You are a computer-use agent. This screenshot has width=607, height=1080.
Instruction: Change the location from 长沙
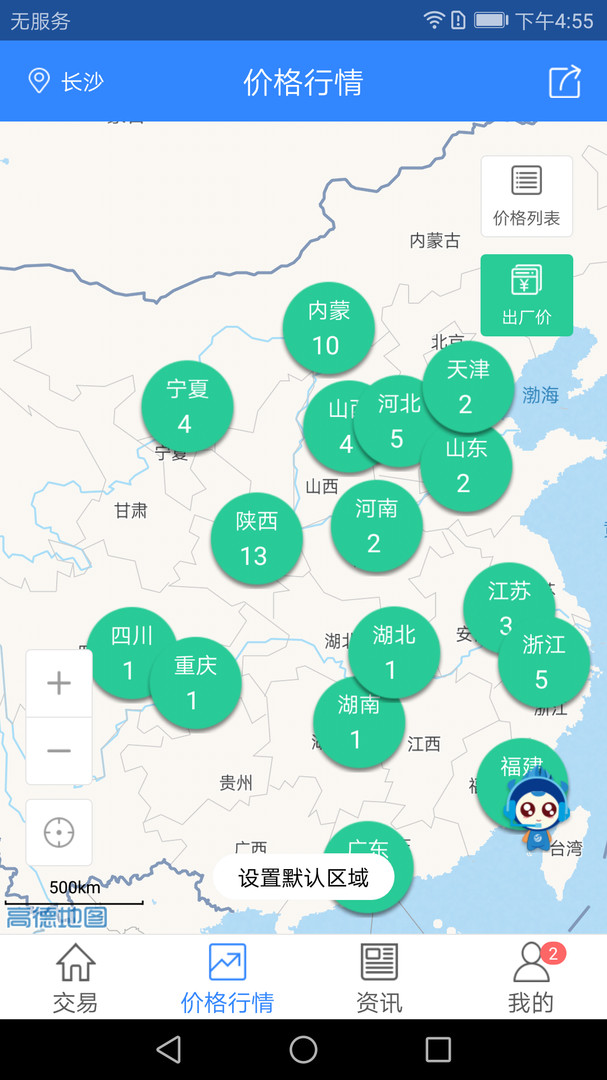pos(66,82)
